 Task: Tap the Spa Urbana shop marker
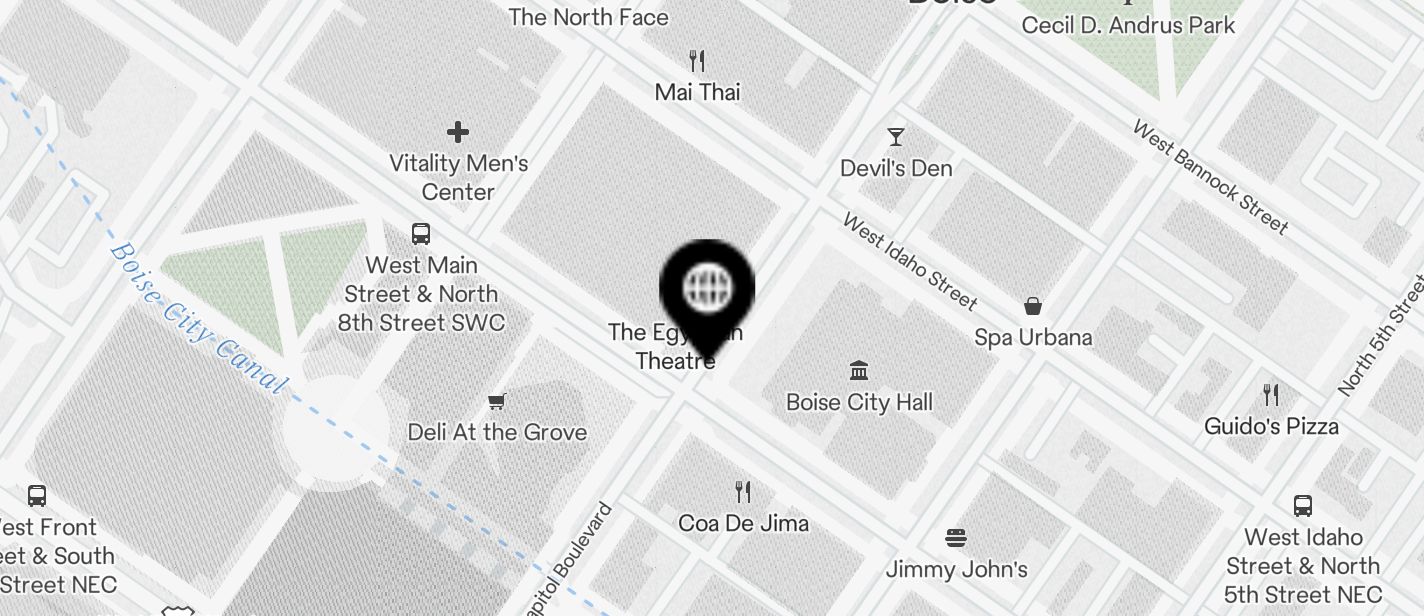tap(1033, 306)
